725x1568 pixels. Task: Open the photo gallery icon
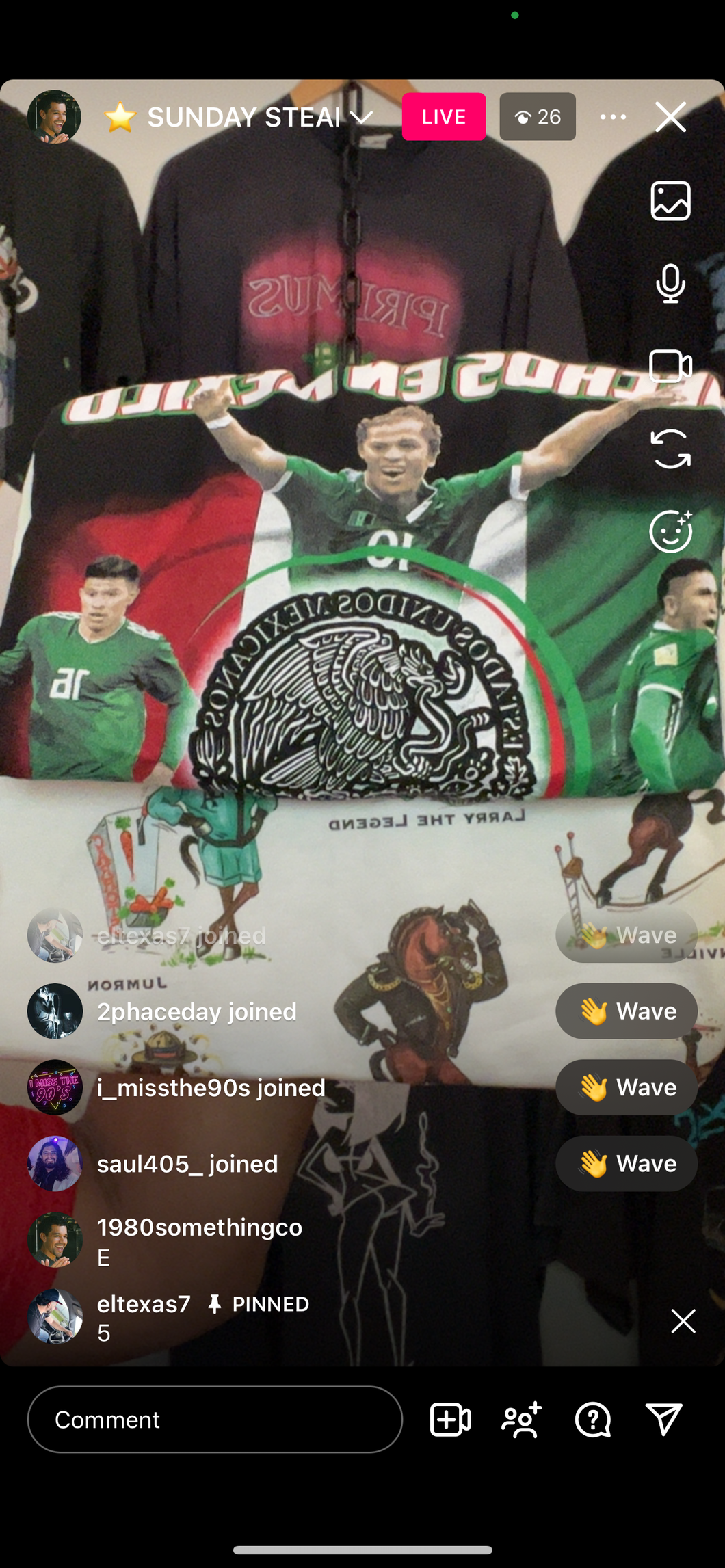[670, 201]
